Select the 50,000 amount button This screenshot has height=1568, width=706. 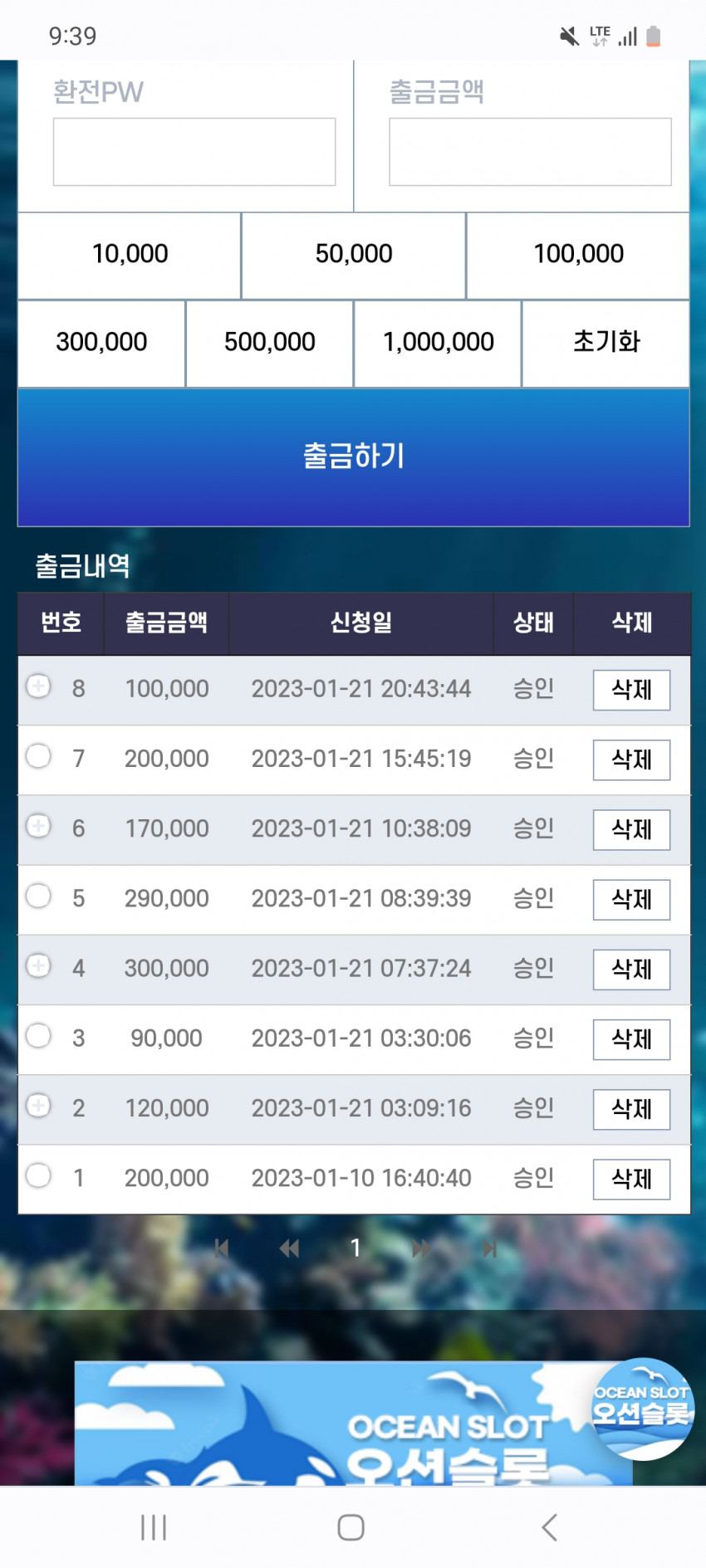tap(354, 255)
